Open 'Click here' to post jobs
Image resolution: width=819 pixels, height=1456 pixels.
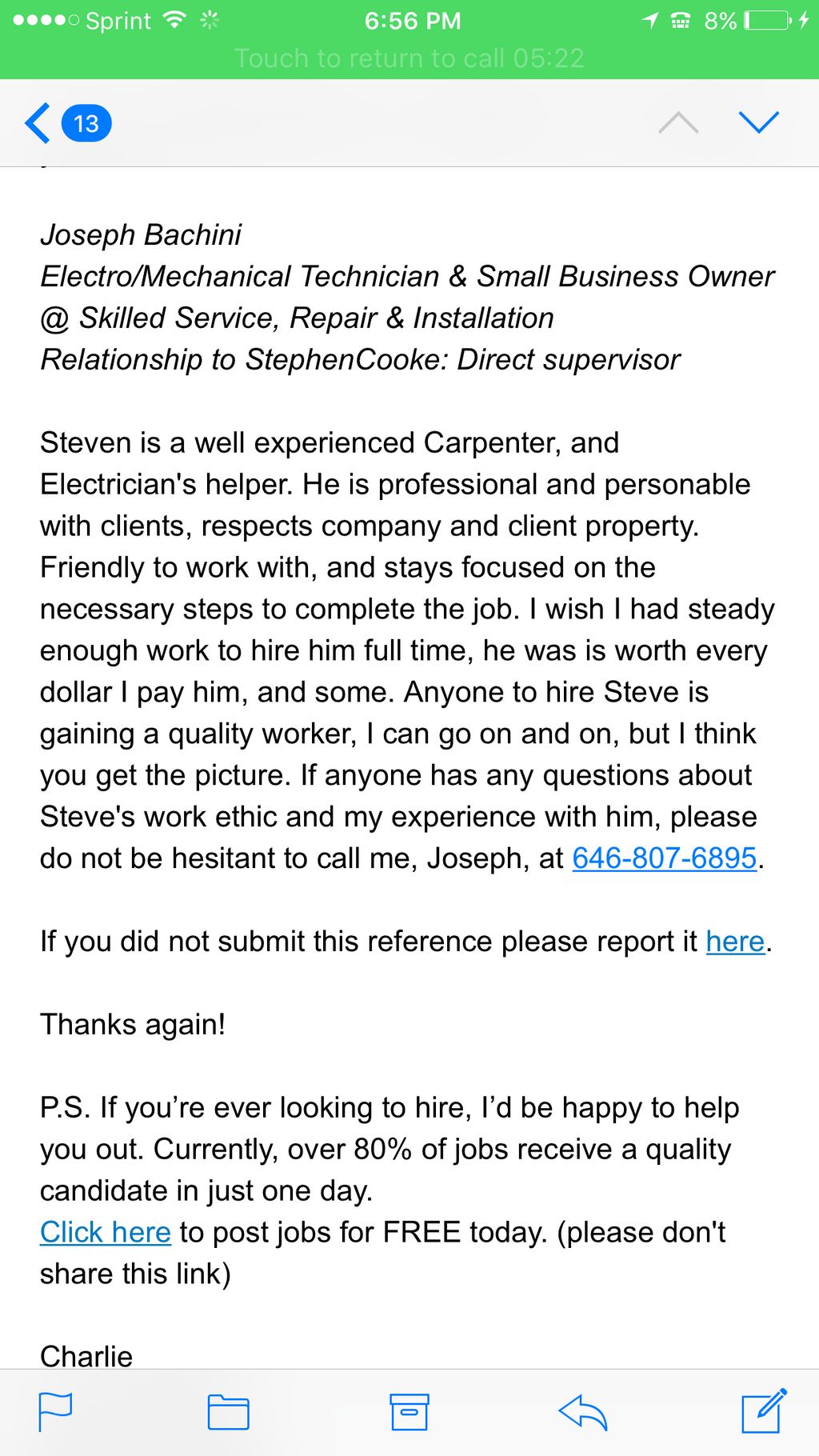(x=106, y=1233)
